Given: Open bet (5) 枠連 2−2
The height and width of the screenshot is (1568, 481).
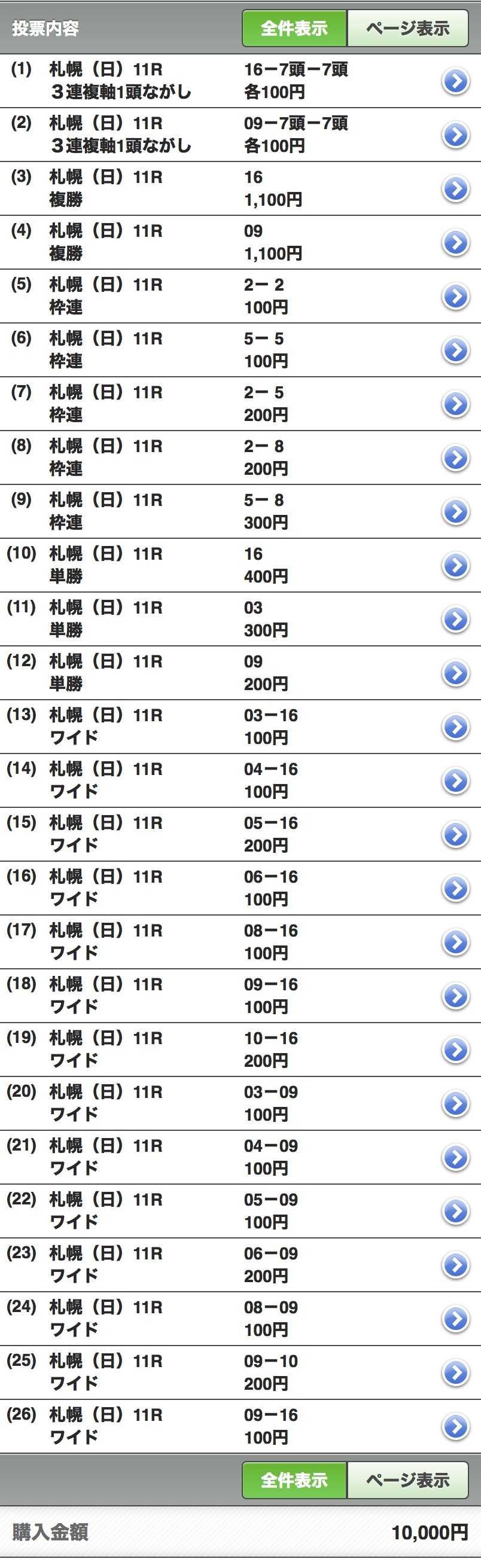Looking at the screenshot, I should click(455, 297).
